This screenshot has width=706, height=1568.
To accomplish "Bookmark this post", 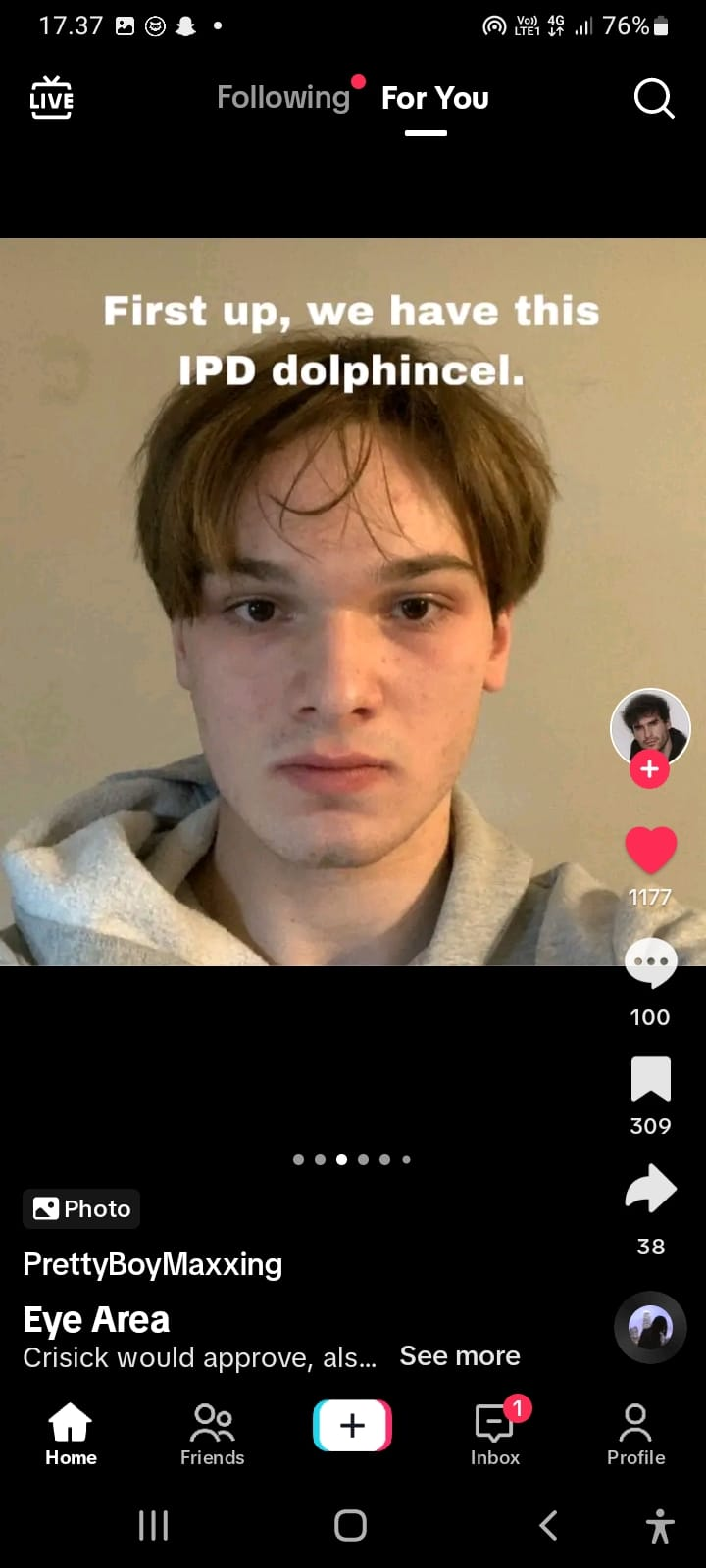I will [651, 1079].
